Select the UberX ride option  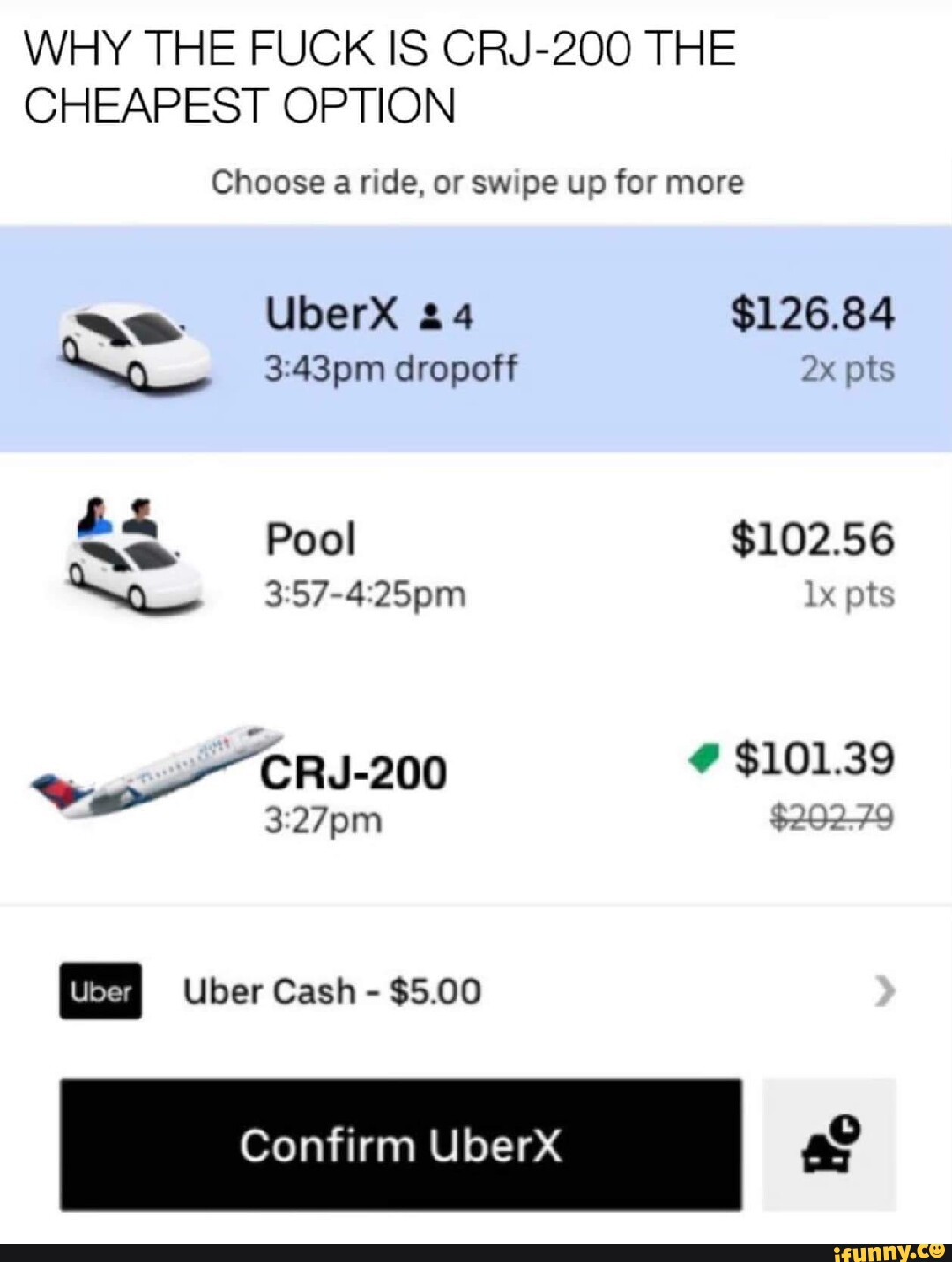tap(476, 340)
